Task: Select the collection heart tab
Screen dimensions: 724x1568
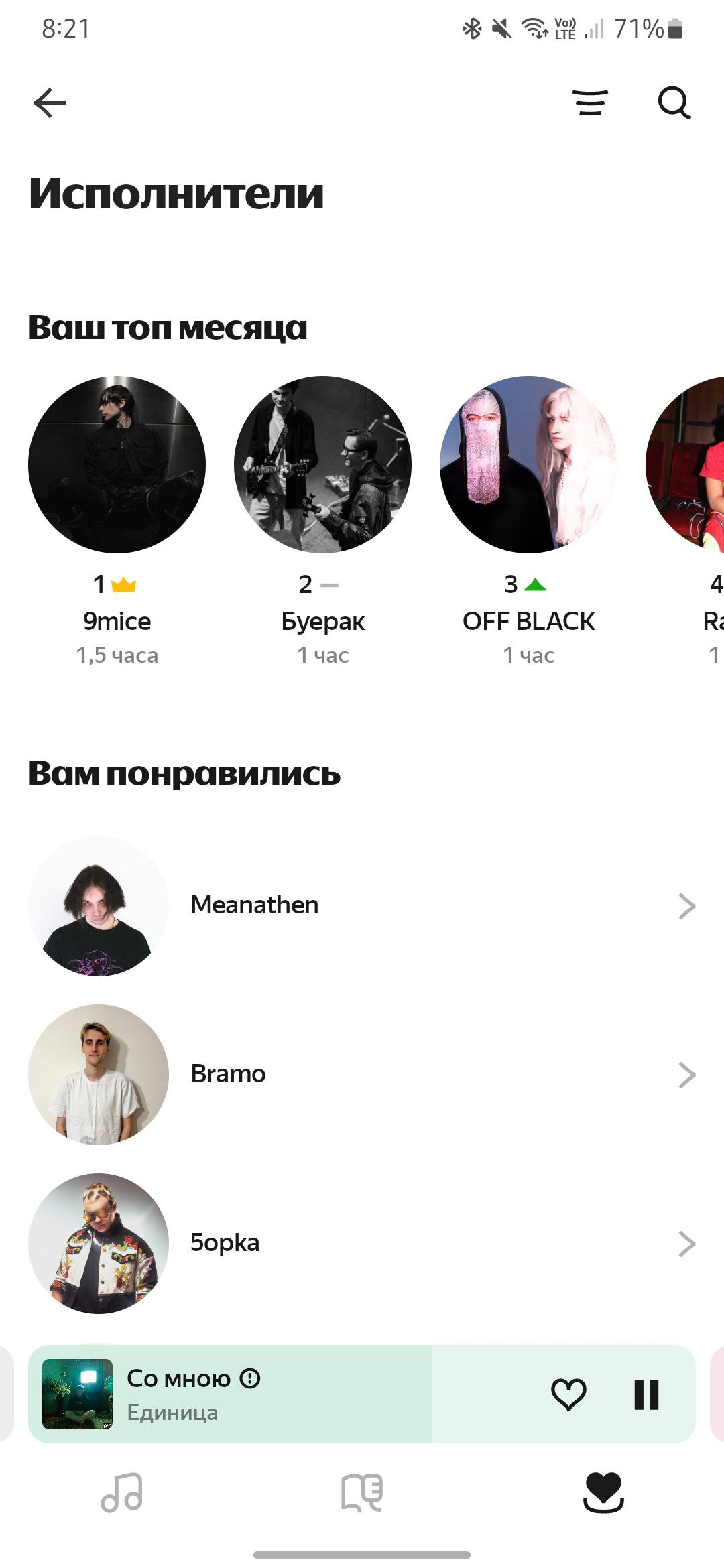Action: point(603,1492)
